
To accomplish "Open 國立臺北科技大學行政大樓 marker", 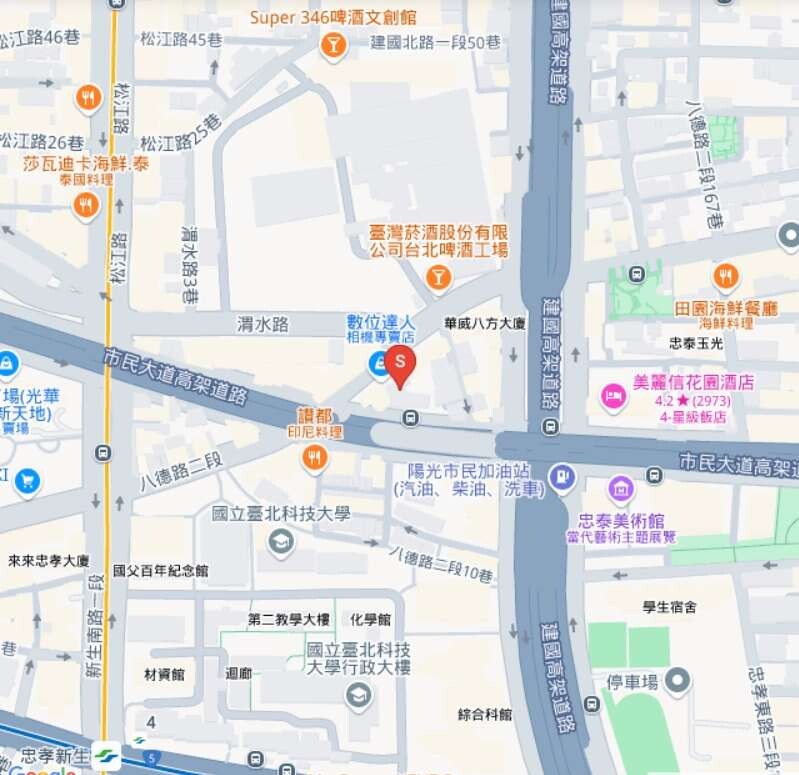I will click(x=358, y=696).
